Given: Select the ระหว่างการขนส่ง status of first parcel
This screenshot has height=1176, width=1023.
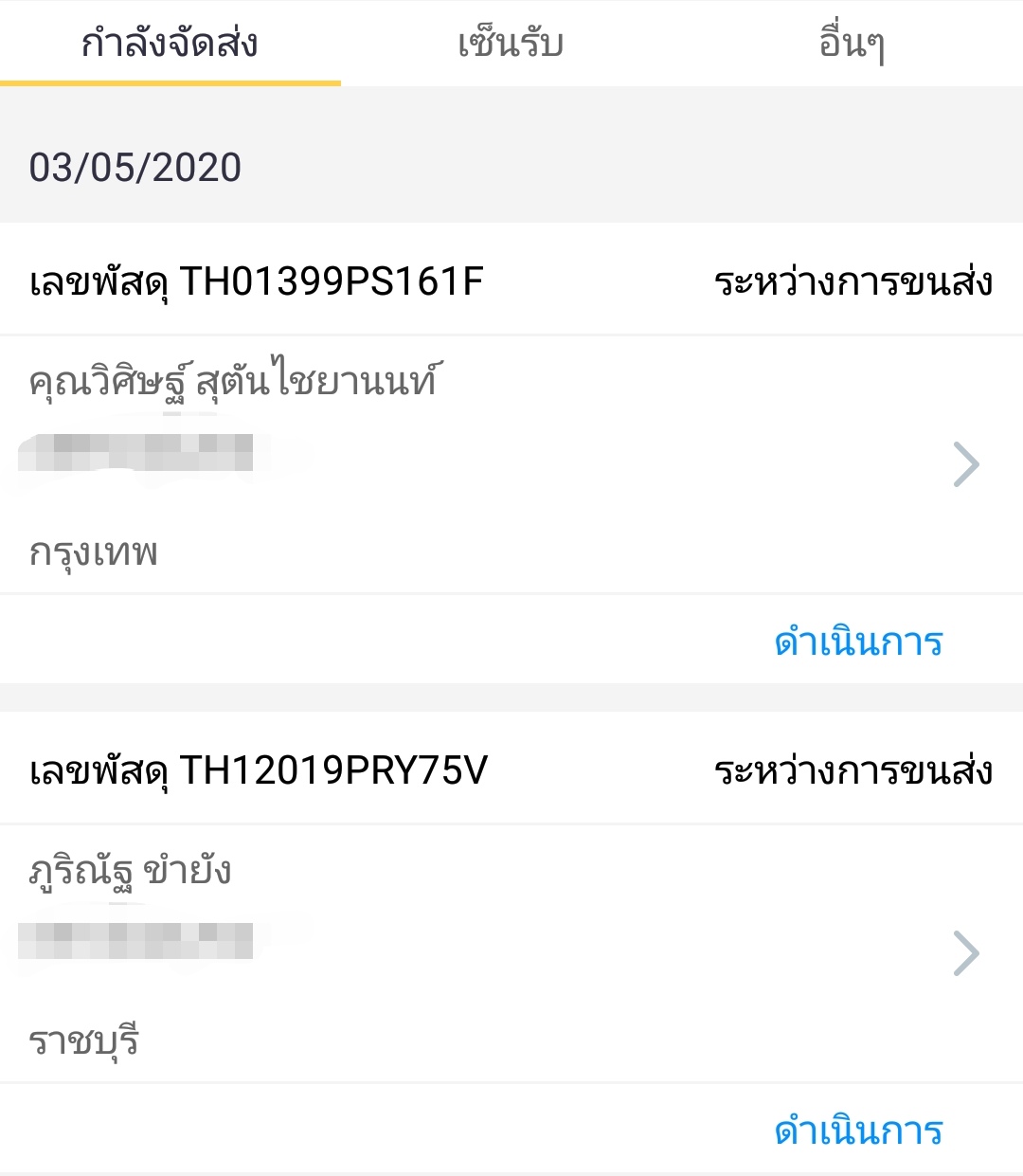Looking at the screenshot, I should [x=852, y=280].
